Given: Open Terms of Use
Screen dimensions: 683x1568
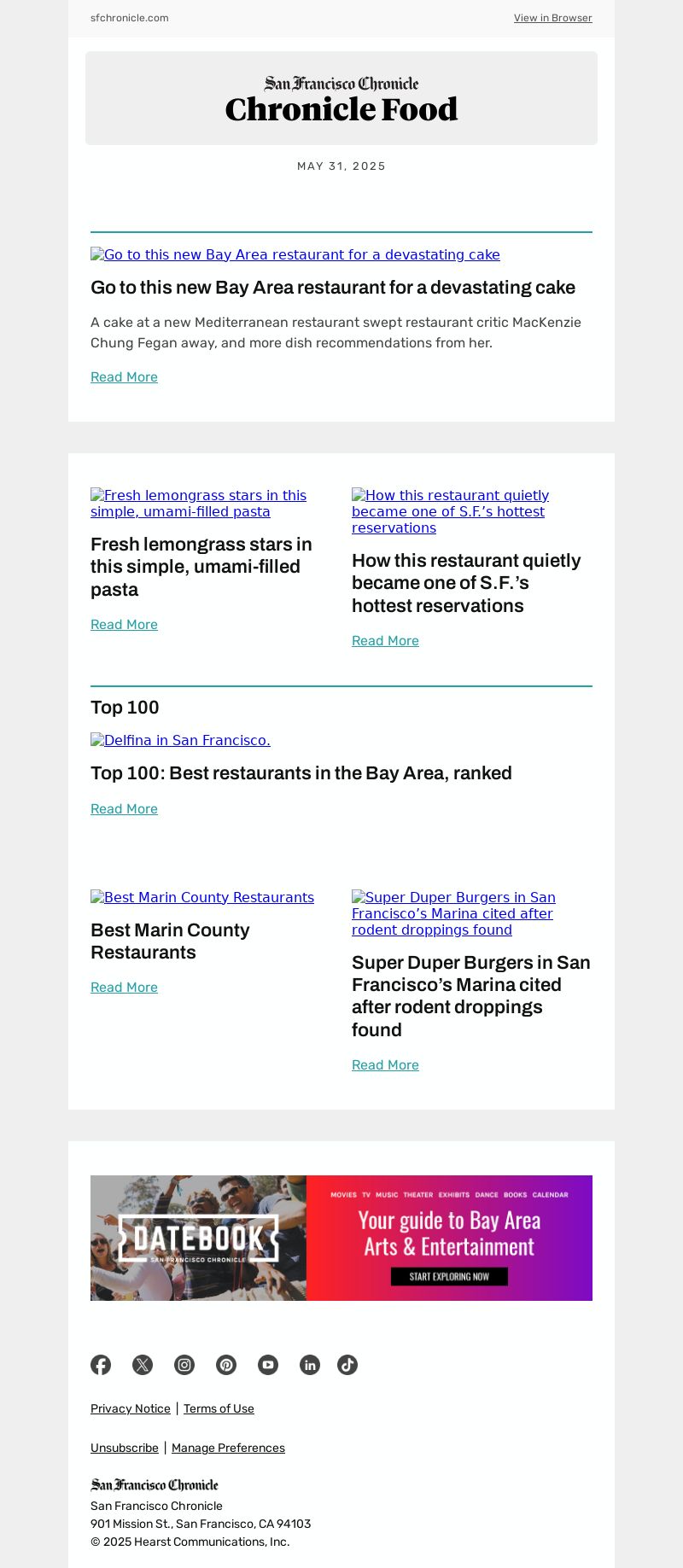Looking at the screenshot, I should [219, 1408].
